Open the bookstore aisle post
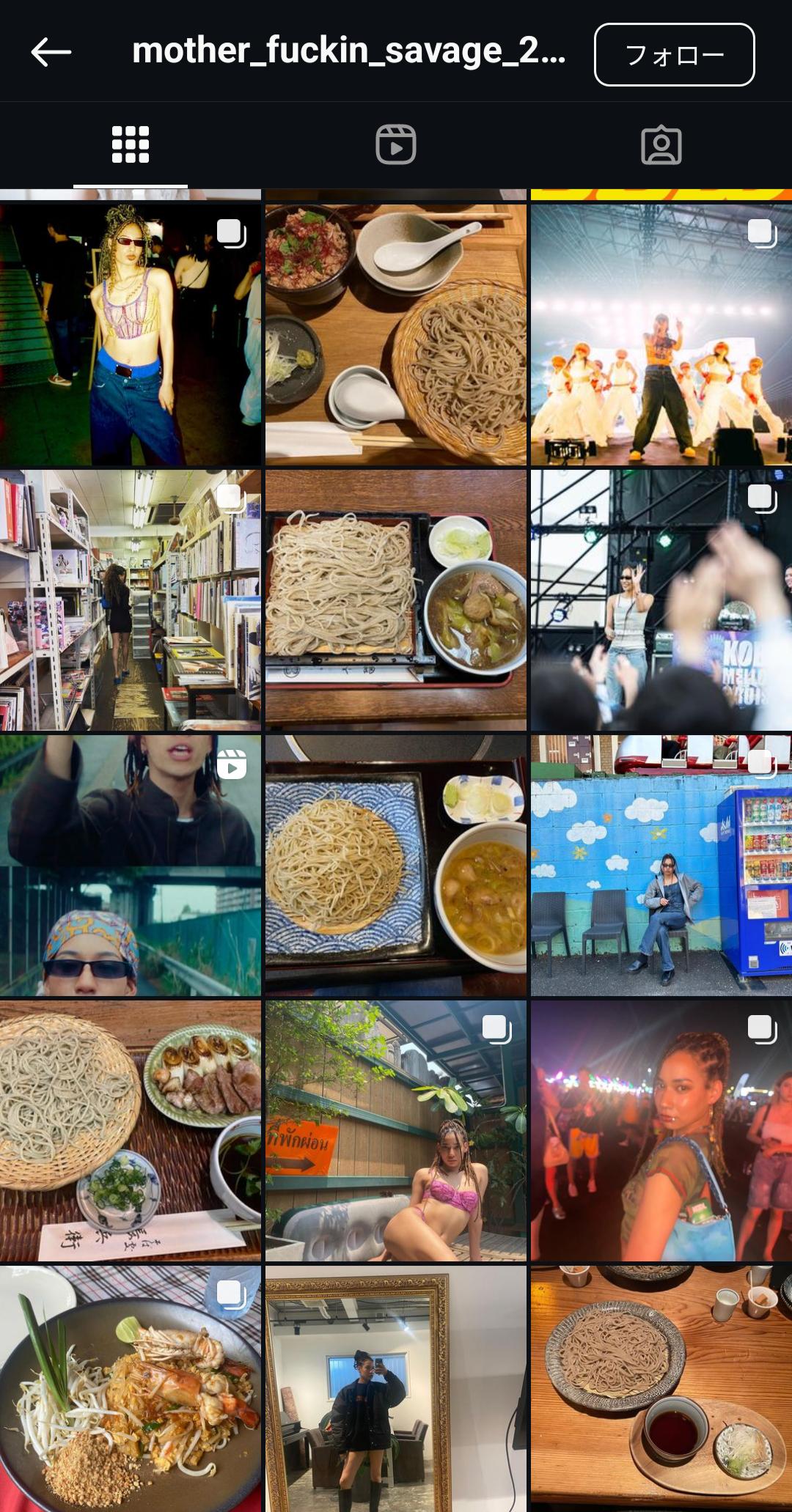Image resolution: width=792 pixels, height=1512 pixels. click(x=131, y=600)
